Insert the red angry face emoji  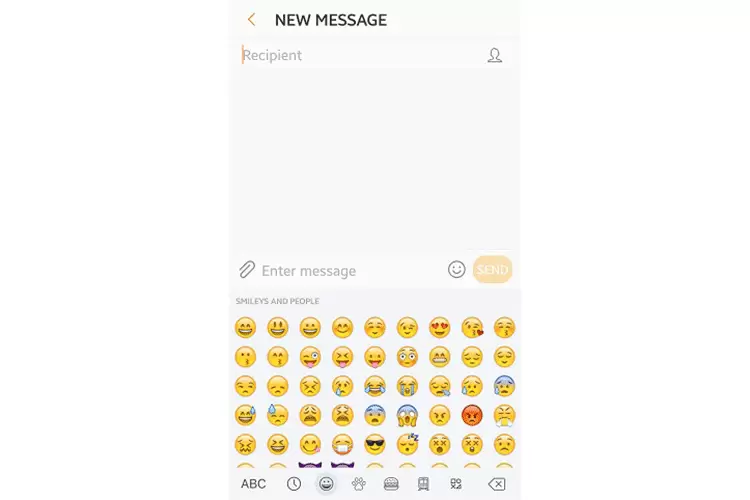pos(472,415)
